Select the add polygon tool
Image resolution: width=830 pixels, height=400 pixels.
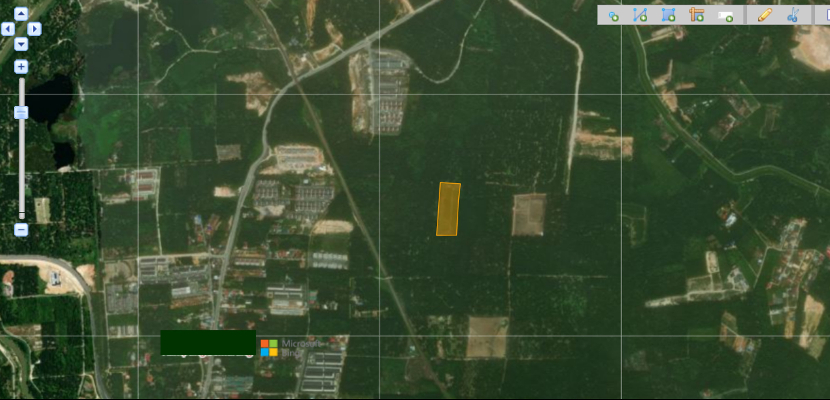[x=669, y=15]
